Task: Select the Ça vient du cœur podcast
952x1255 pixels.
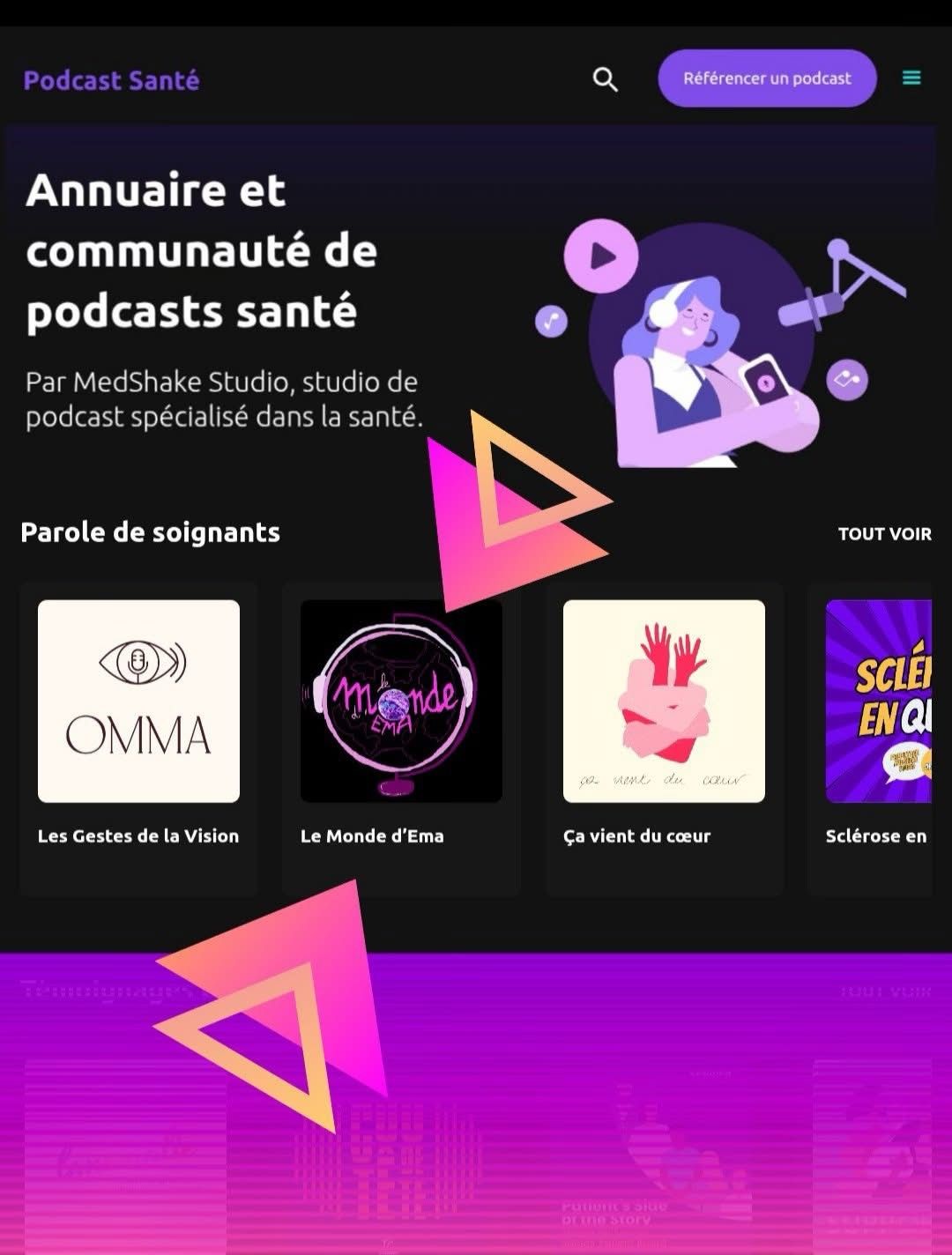Action: [664, 702]
